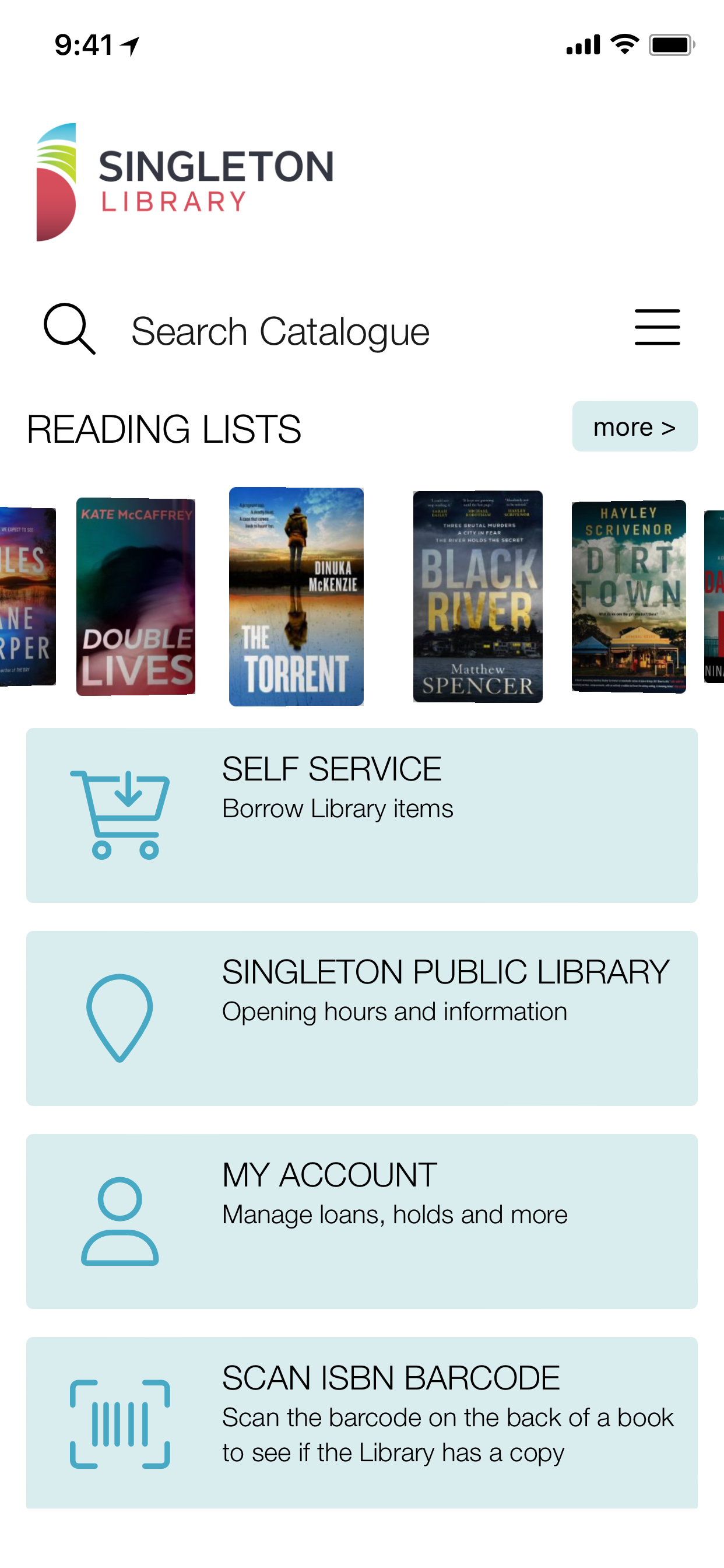View the Dirt Town book cover
The height and width of the screenshot is (1568, 724).
[628, 597]
